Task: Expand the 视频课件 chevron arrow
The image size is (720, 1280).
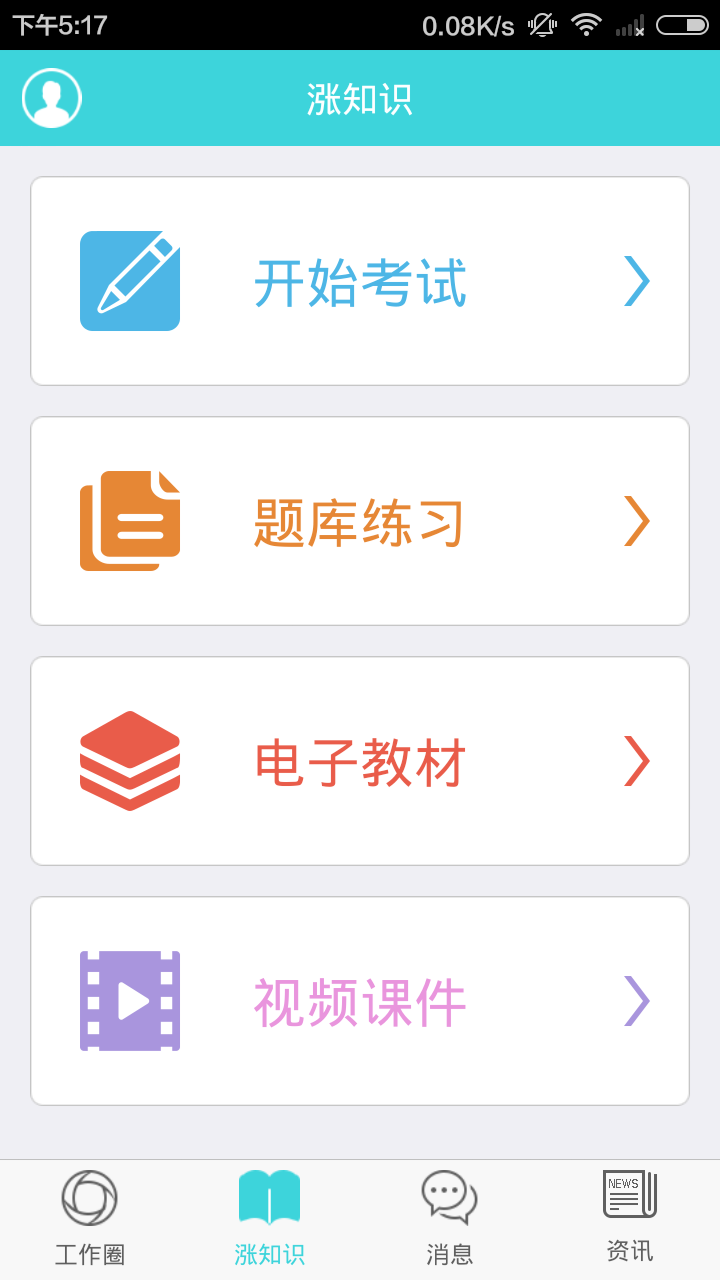Action: pyautogui.click(x=637, y=1000)
